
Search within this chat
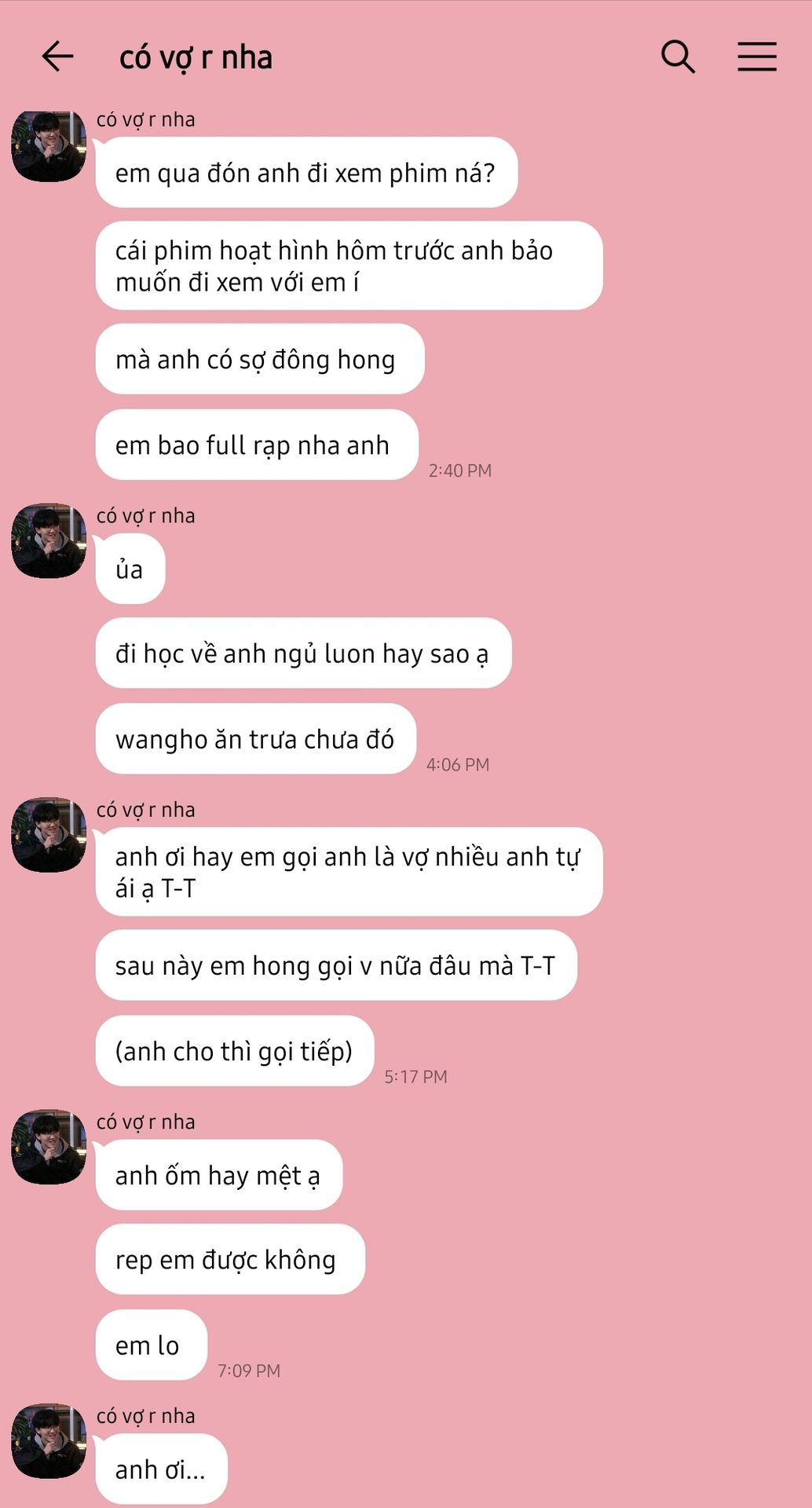[678, 57]
